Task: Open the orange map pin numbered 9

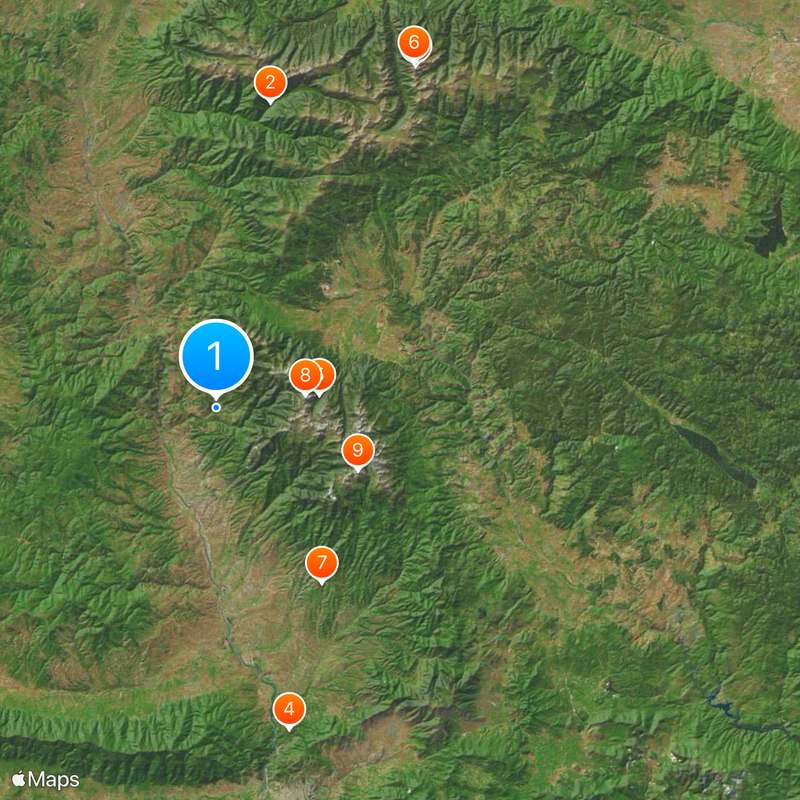Action: pos(357,450)
